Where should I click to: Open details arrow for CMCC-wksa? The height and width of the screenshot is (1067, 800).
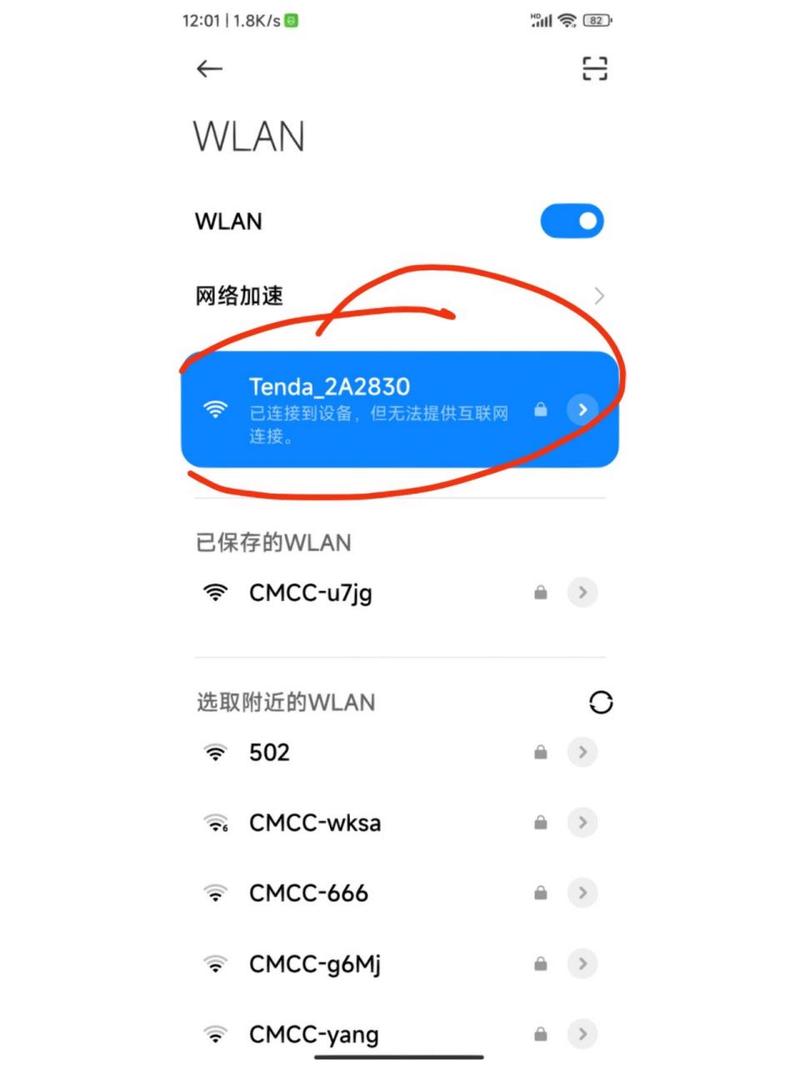coord(582,823)
